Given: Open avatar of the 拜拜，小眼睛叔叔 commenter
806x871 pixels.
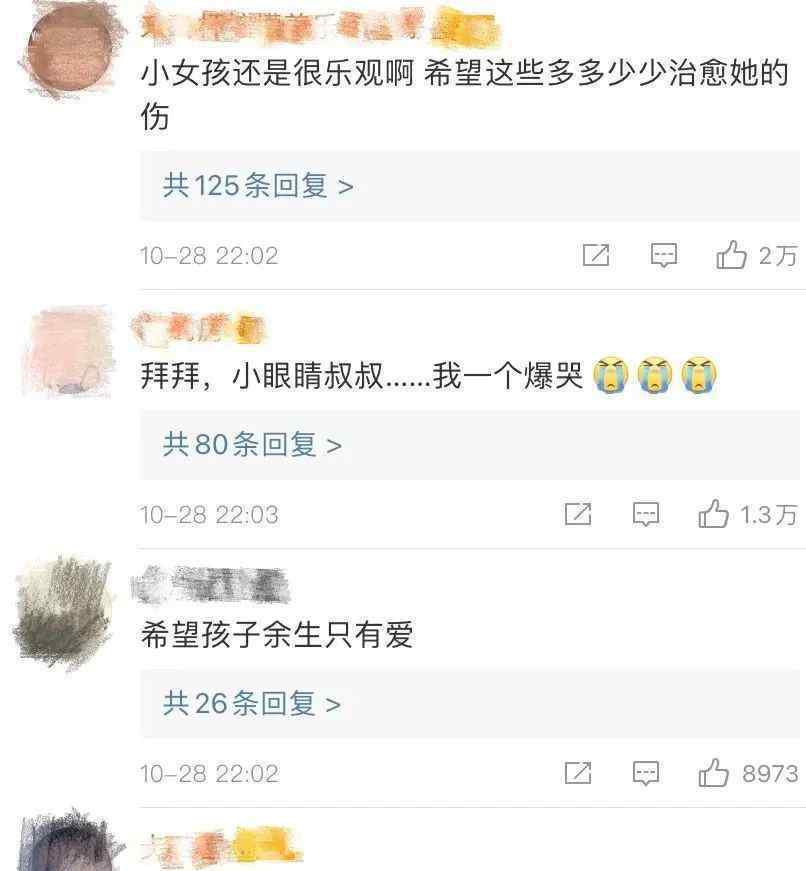Looking at the screenshot, I should click(67, 350).
